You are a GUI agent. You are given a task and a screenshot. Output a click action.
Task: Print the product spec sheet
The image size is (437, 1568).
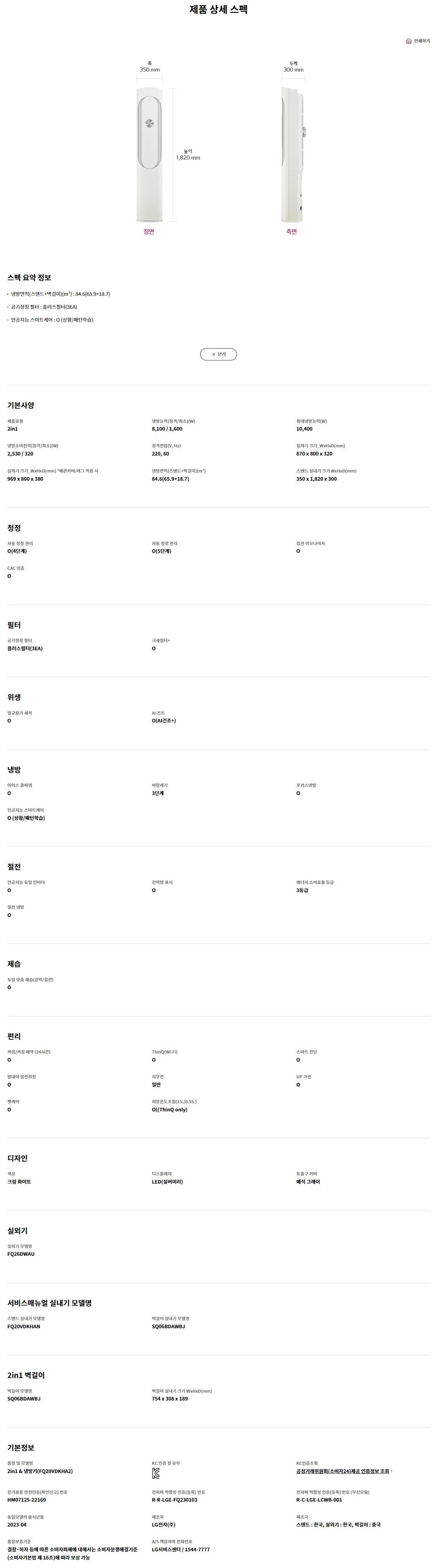418,41
